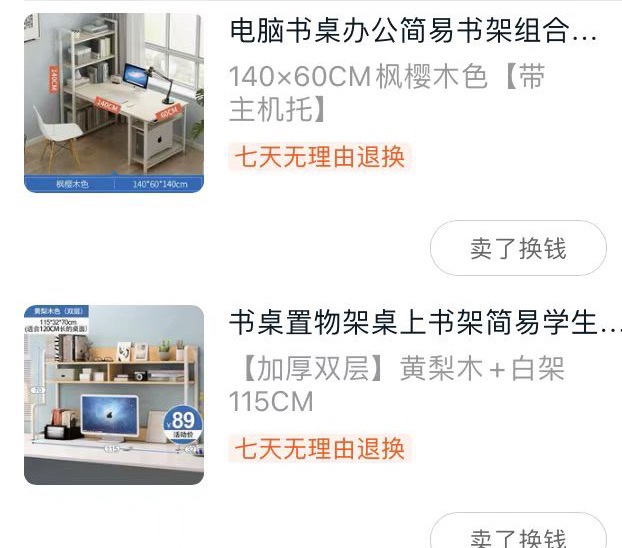Open the 电脑书桌办公简易书架组合 listing title
This screenshot has width=622, height=548.
414,32
